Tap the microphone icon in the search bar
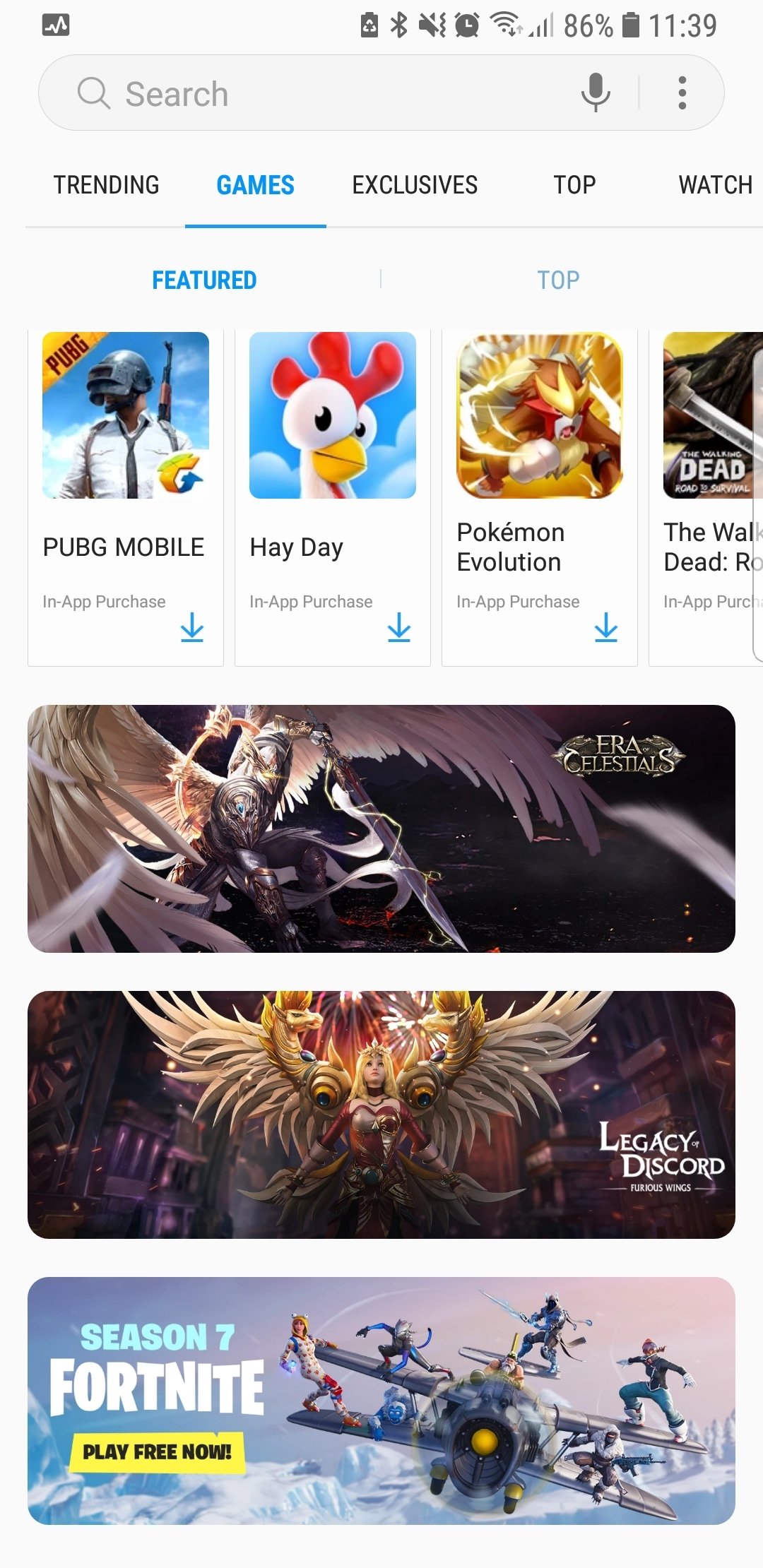The height and width of the screenshot is (1568, 763). click(x=594, y=93)
